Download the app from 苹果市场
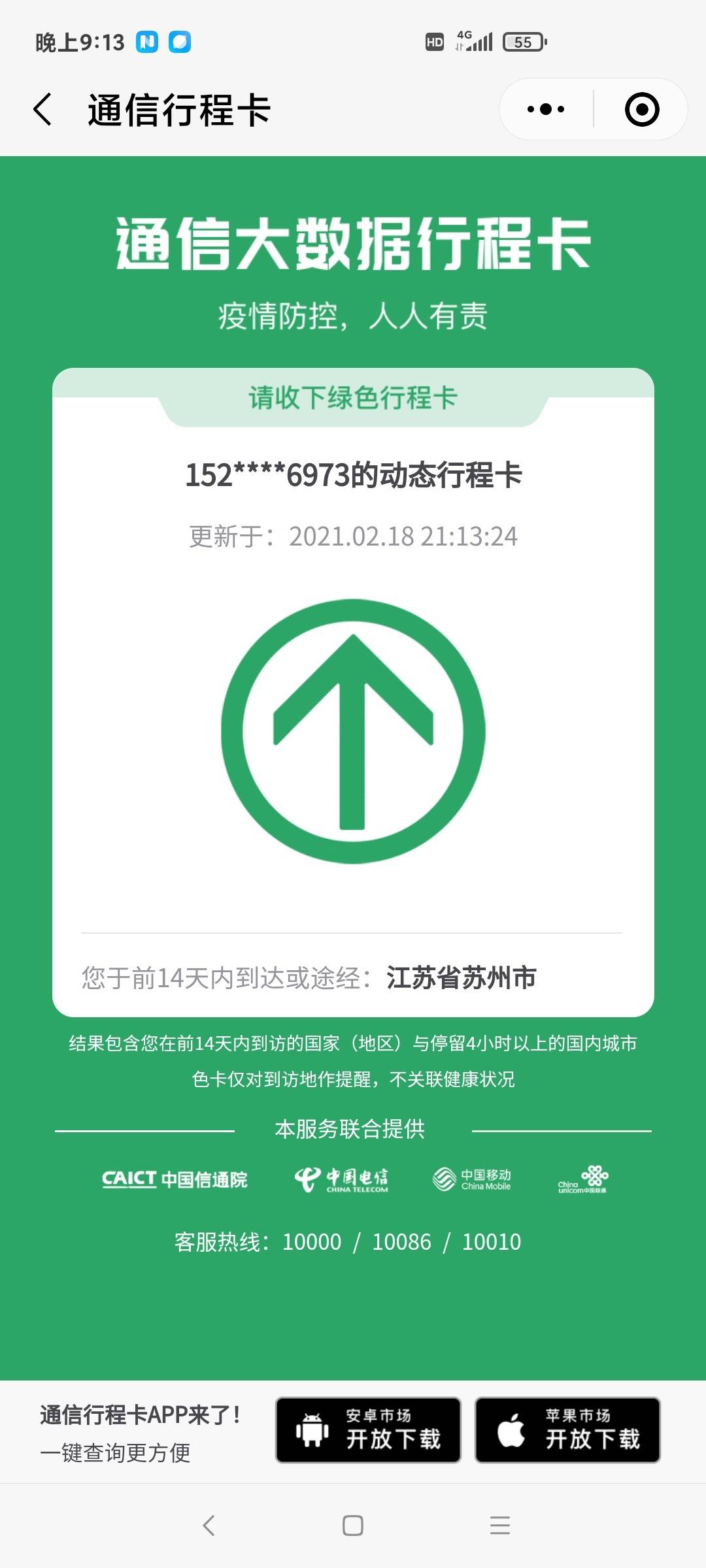This screenshot has width=706, height=1568. pos(567,1429)
